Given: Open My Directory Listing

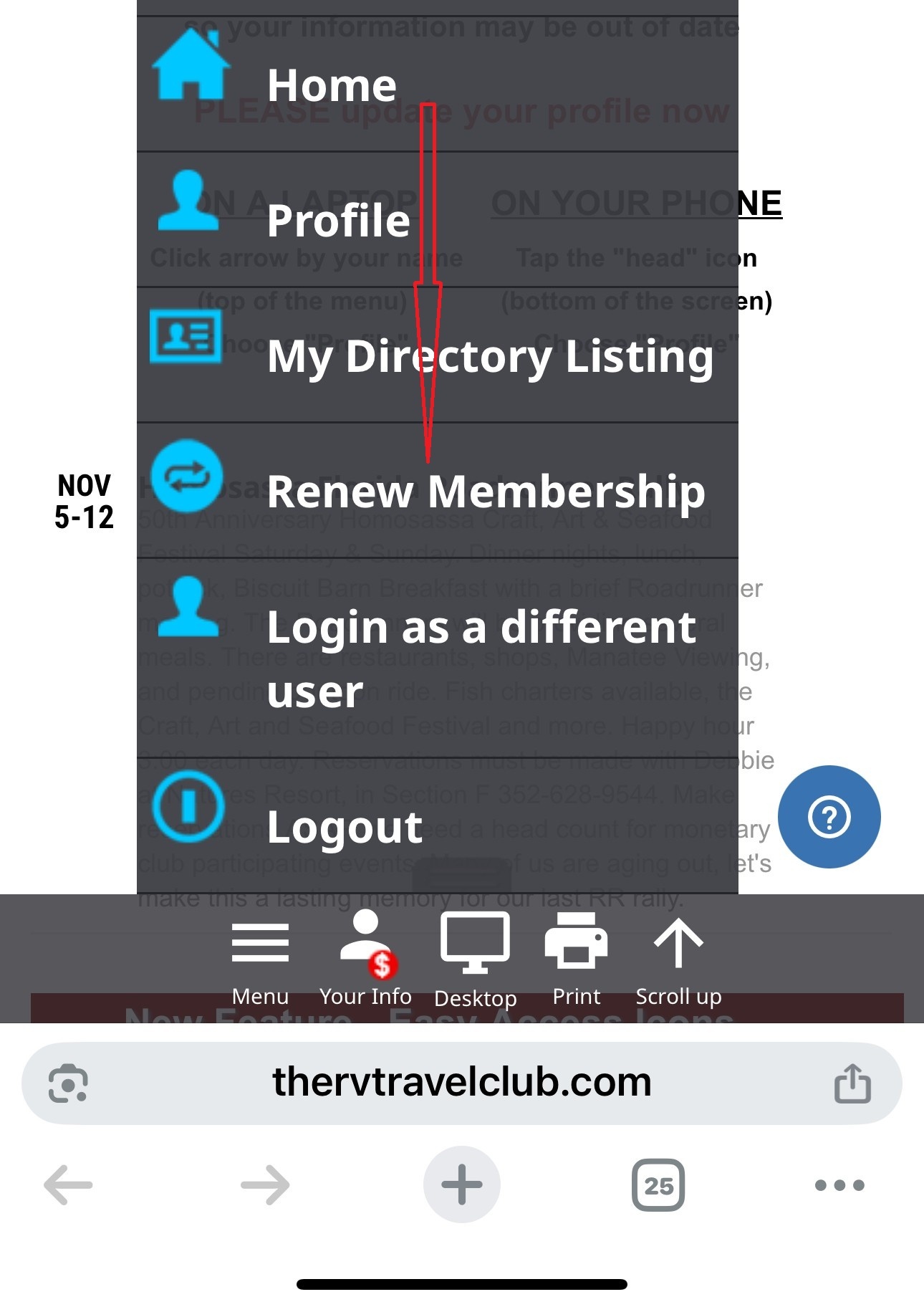Looking at the screenshot, I should point(490,356).
